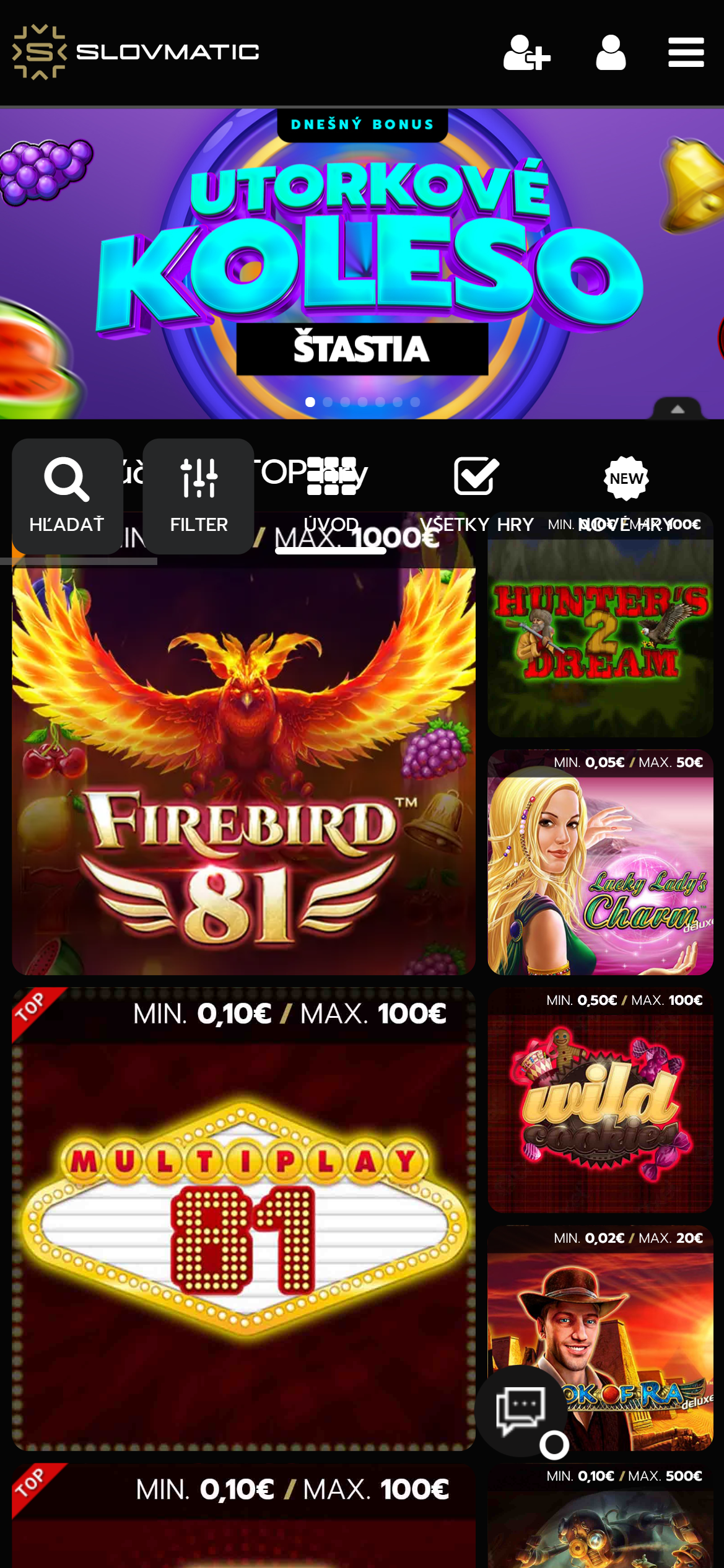Open the user login icon
This screenshot has width=724, height=1568.
coord(610,53)
